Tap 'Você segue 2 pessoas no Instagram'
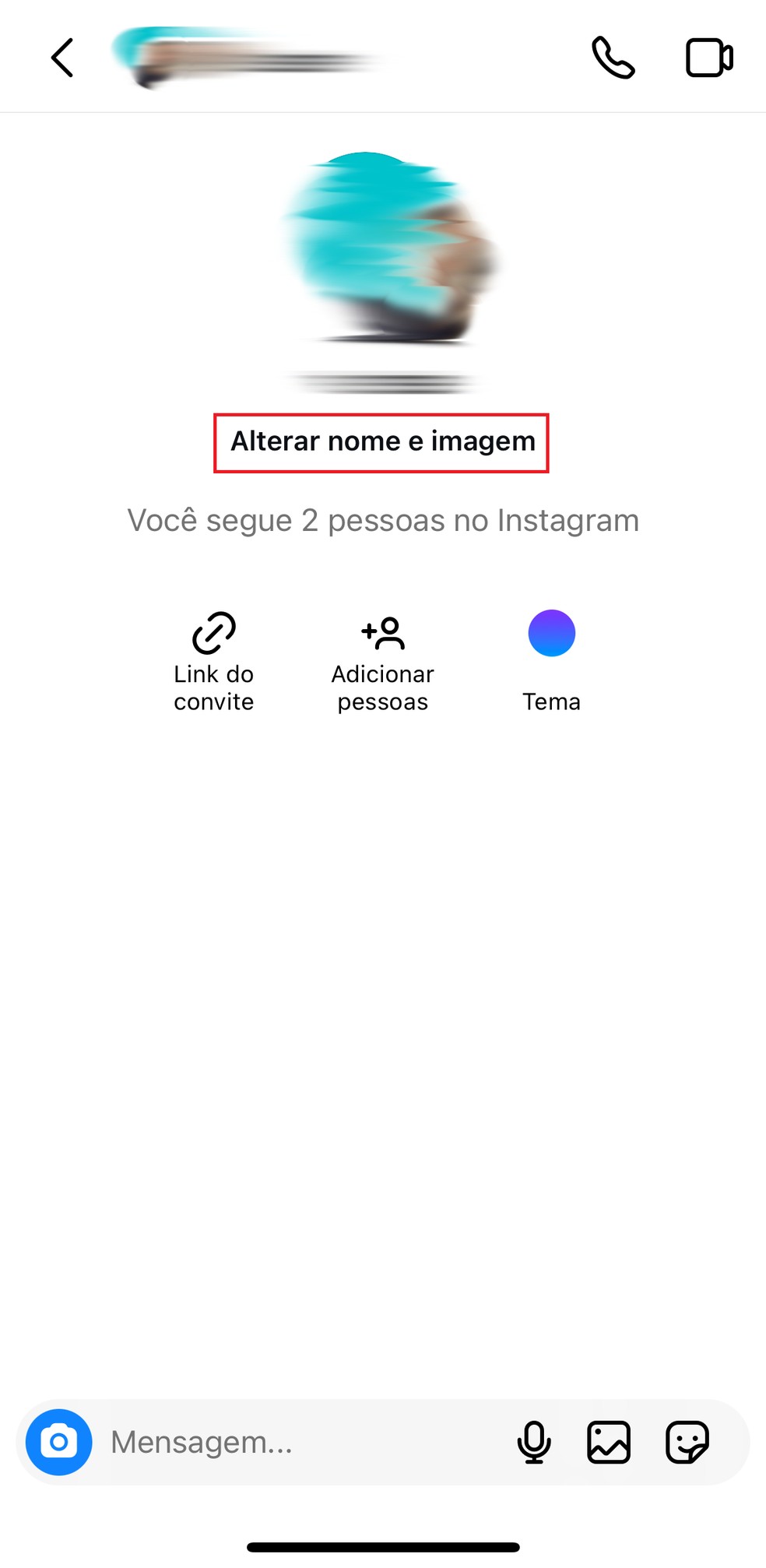This screenshot has height=1568, width=766. (382, 520)
